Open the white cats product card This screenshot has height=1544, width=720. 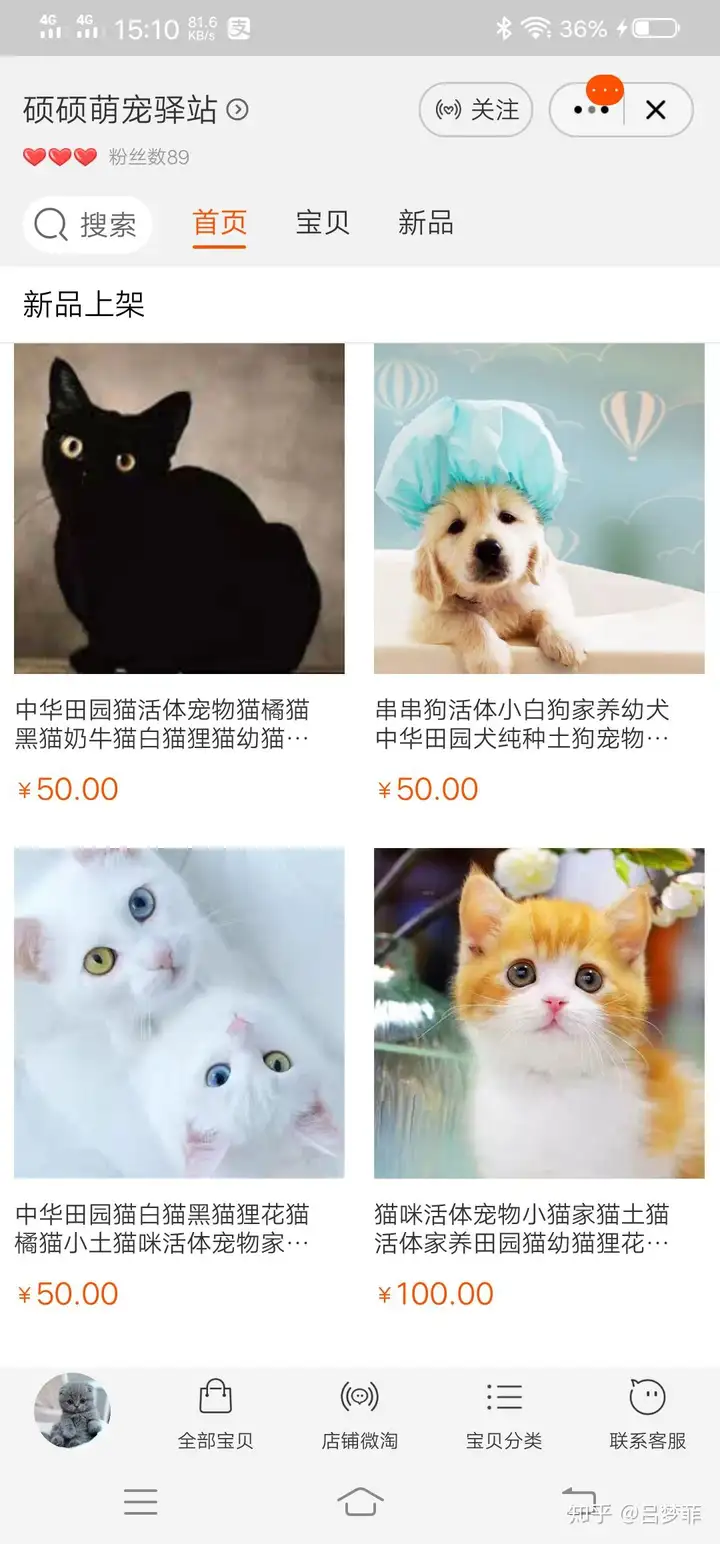(179, 1013)
